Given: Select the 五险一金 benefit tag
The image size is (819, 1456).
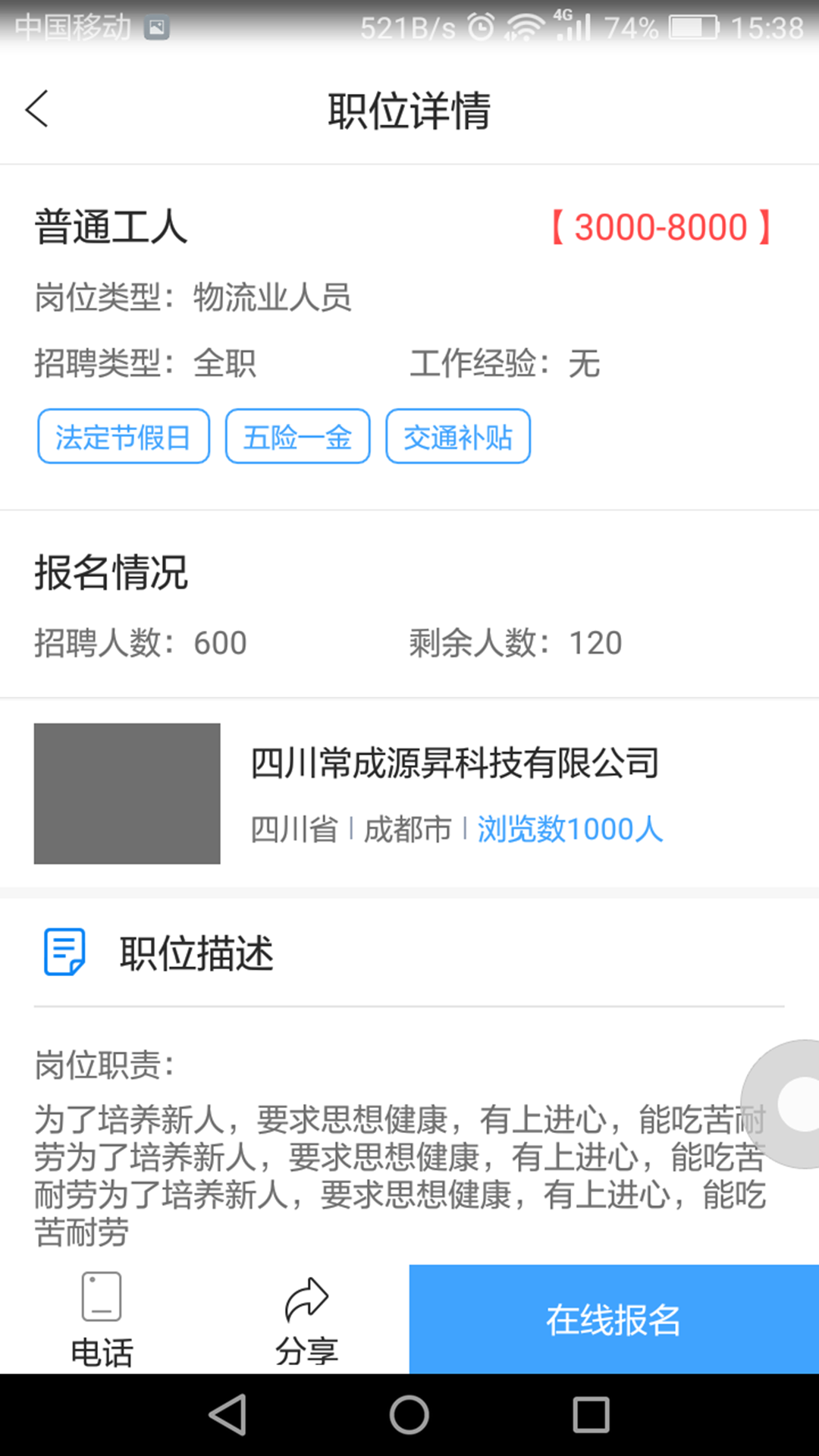Looking at the screenshot, I should pos(297,436).
